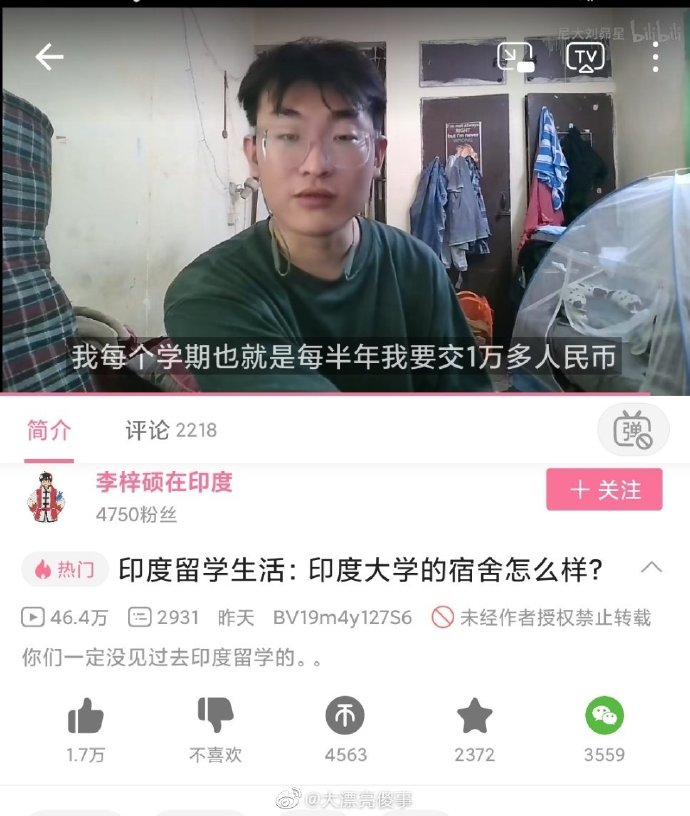Open the video overflow menu
Screen dimensions: 690x816
click(x=655, y=58)
